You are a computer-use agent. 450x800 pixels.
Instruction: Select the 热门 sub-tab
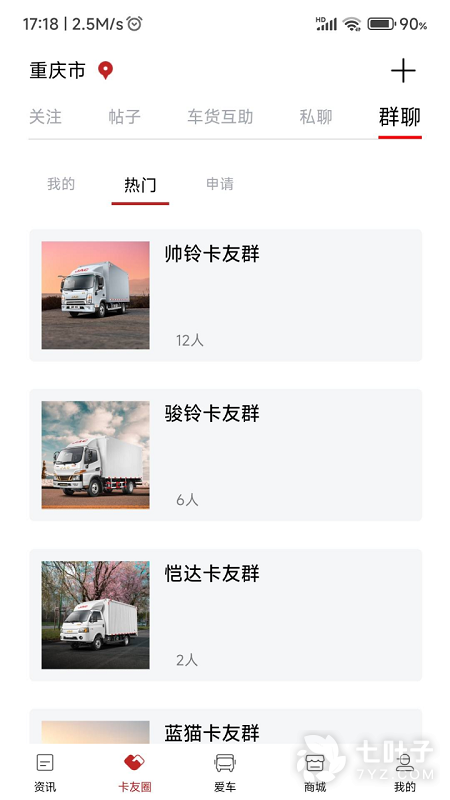tap(140, 185)
